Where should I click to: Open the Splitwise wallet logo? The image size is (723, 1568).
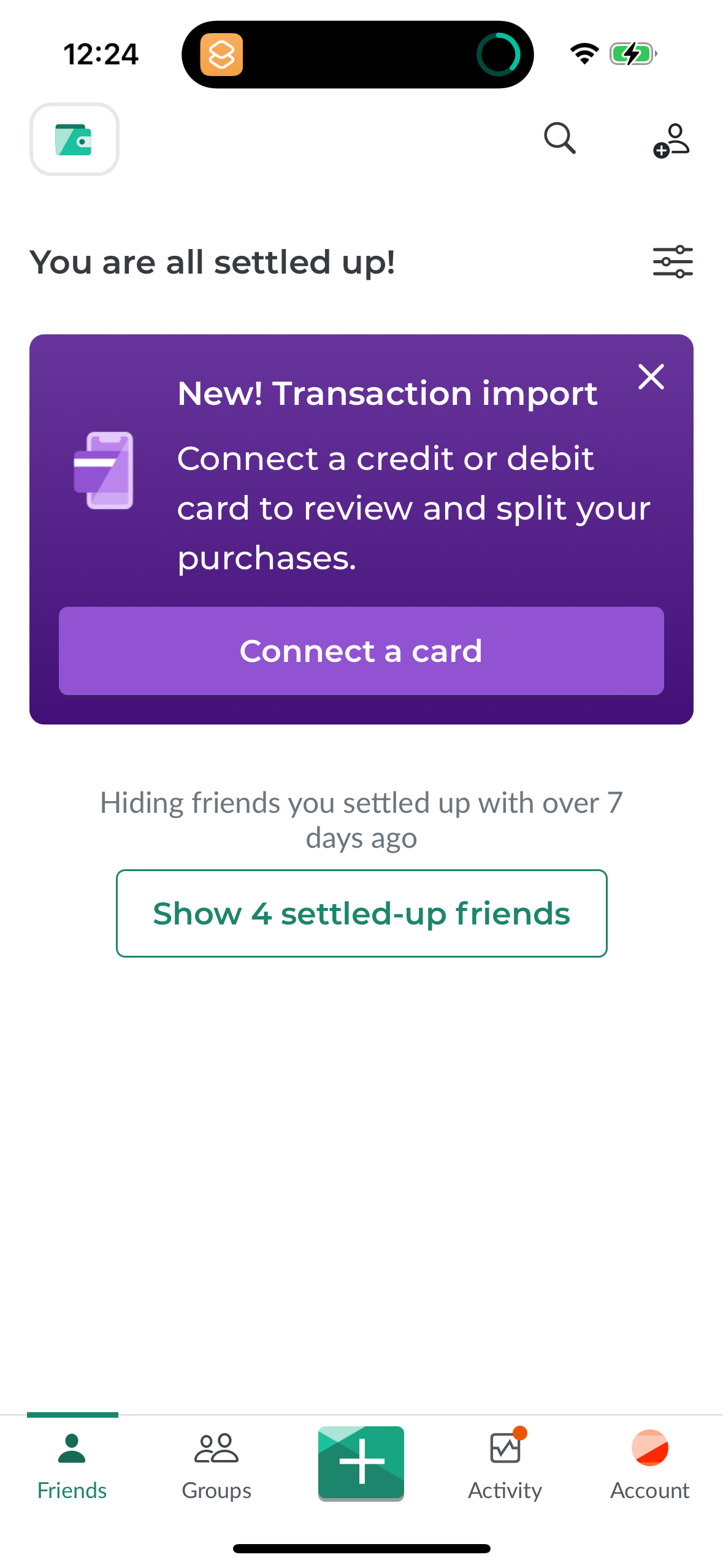(74, 139)
